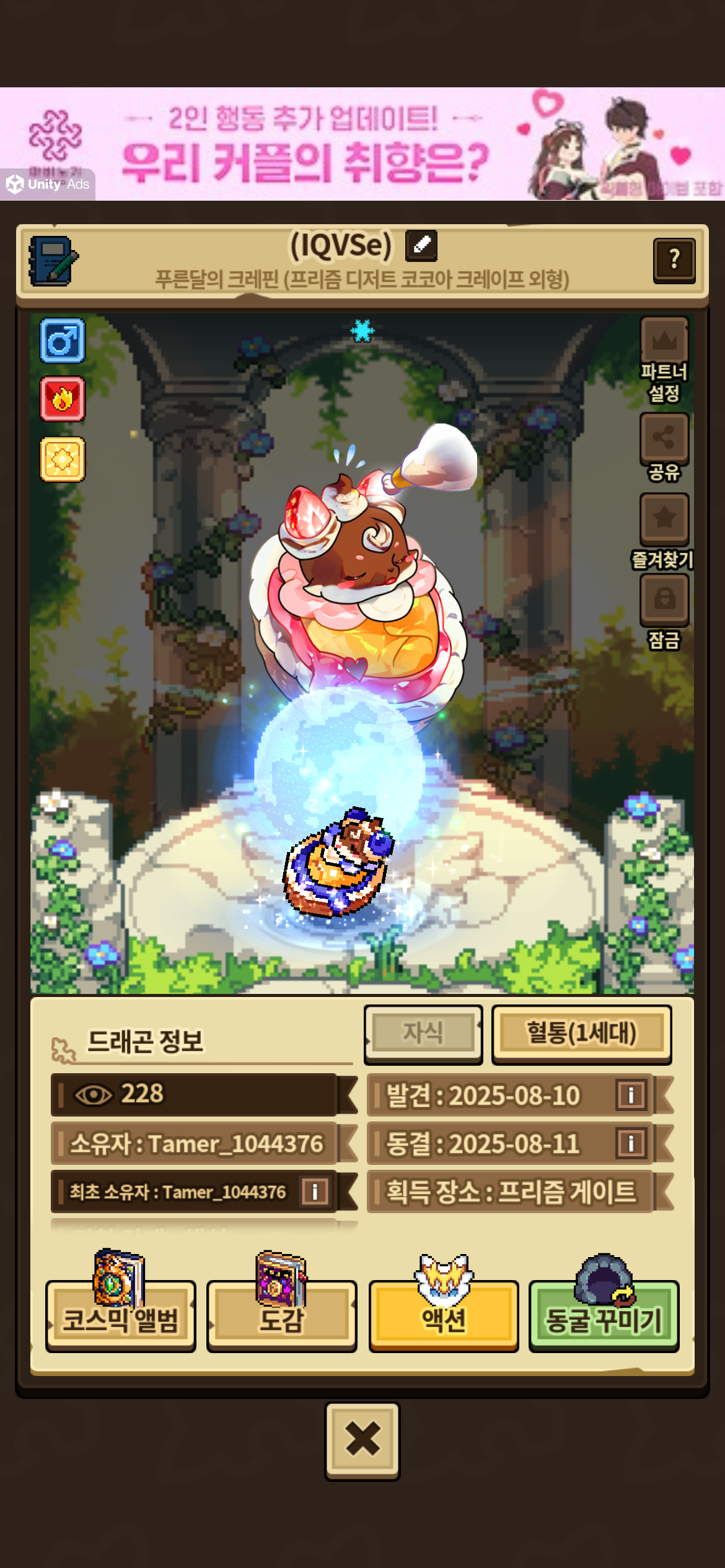Tap the fire element icon
This screenshot has height=1568, width=725.
[63, 399]
